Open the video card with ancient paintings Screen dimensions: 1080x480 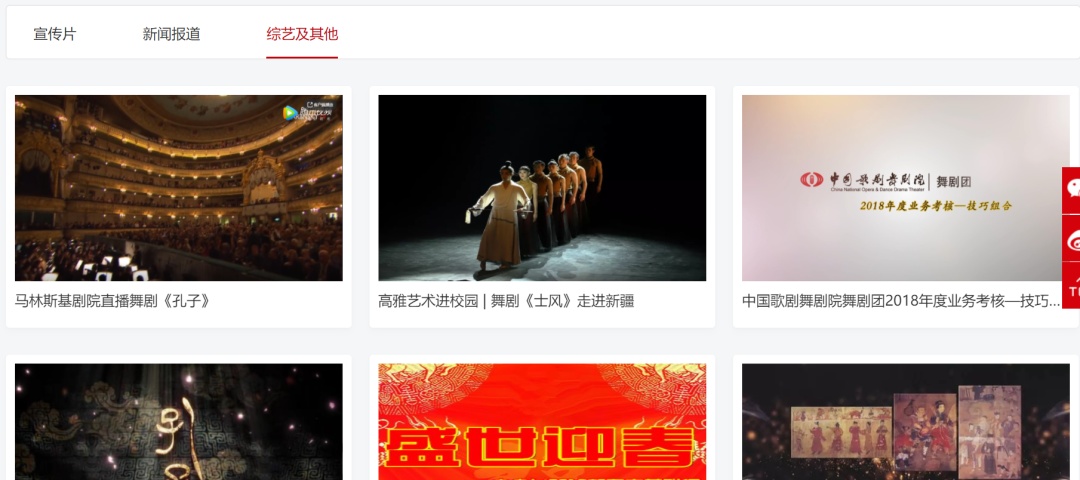tap(905, 422)
